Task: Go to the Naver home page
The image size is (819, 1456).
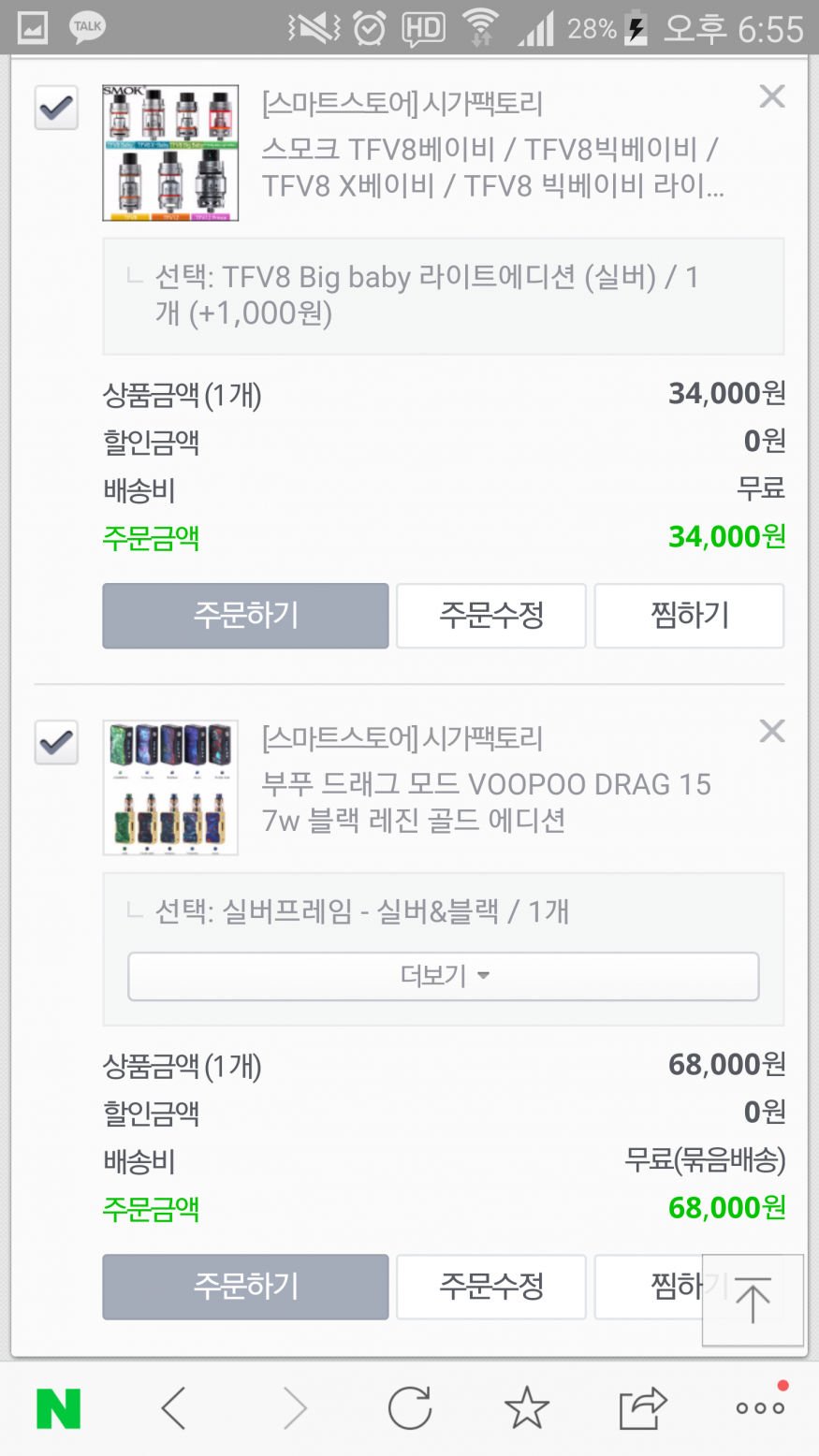Action: pyautogui.click(x=58, y=1408)
